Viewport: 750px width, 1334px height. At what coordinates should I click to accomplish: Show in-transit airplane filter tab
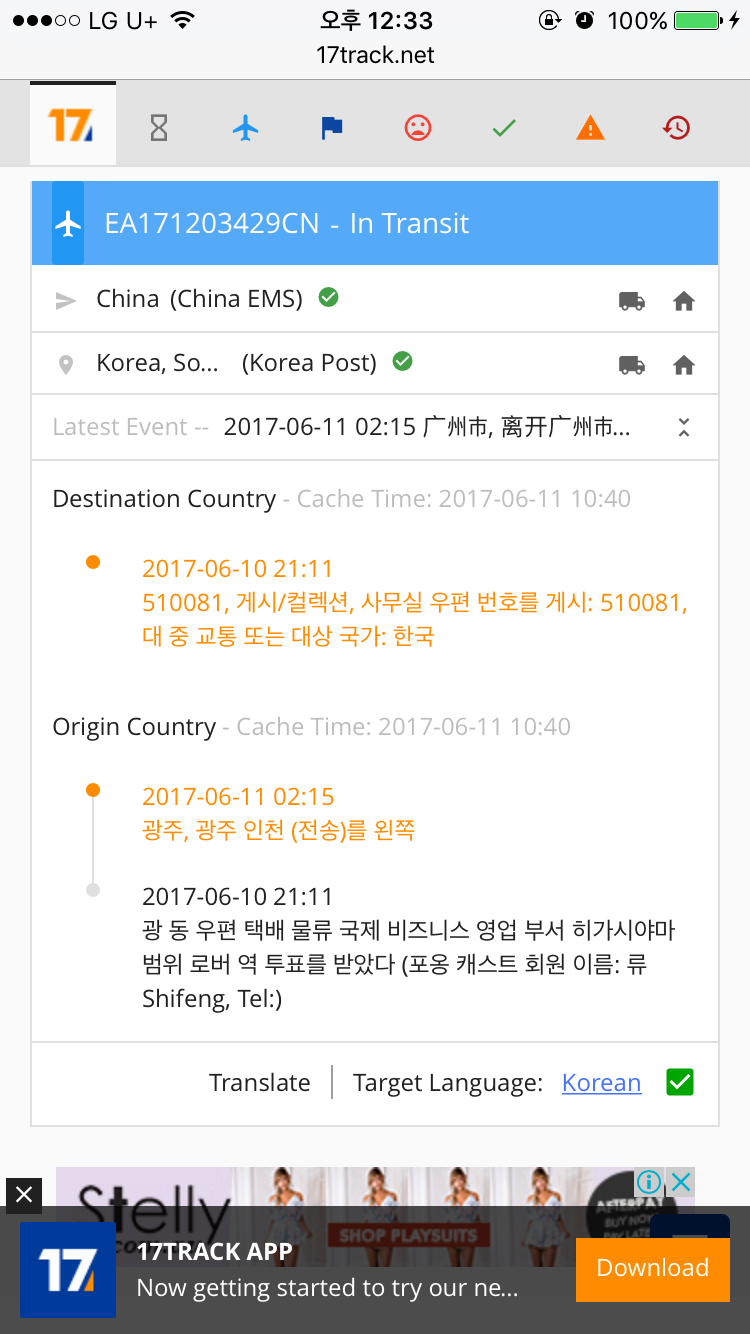[x=245, y=127]
